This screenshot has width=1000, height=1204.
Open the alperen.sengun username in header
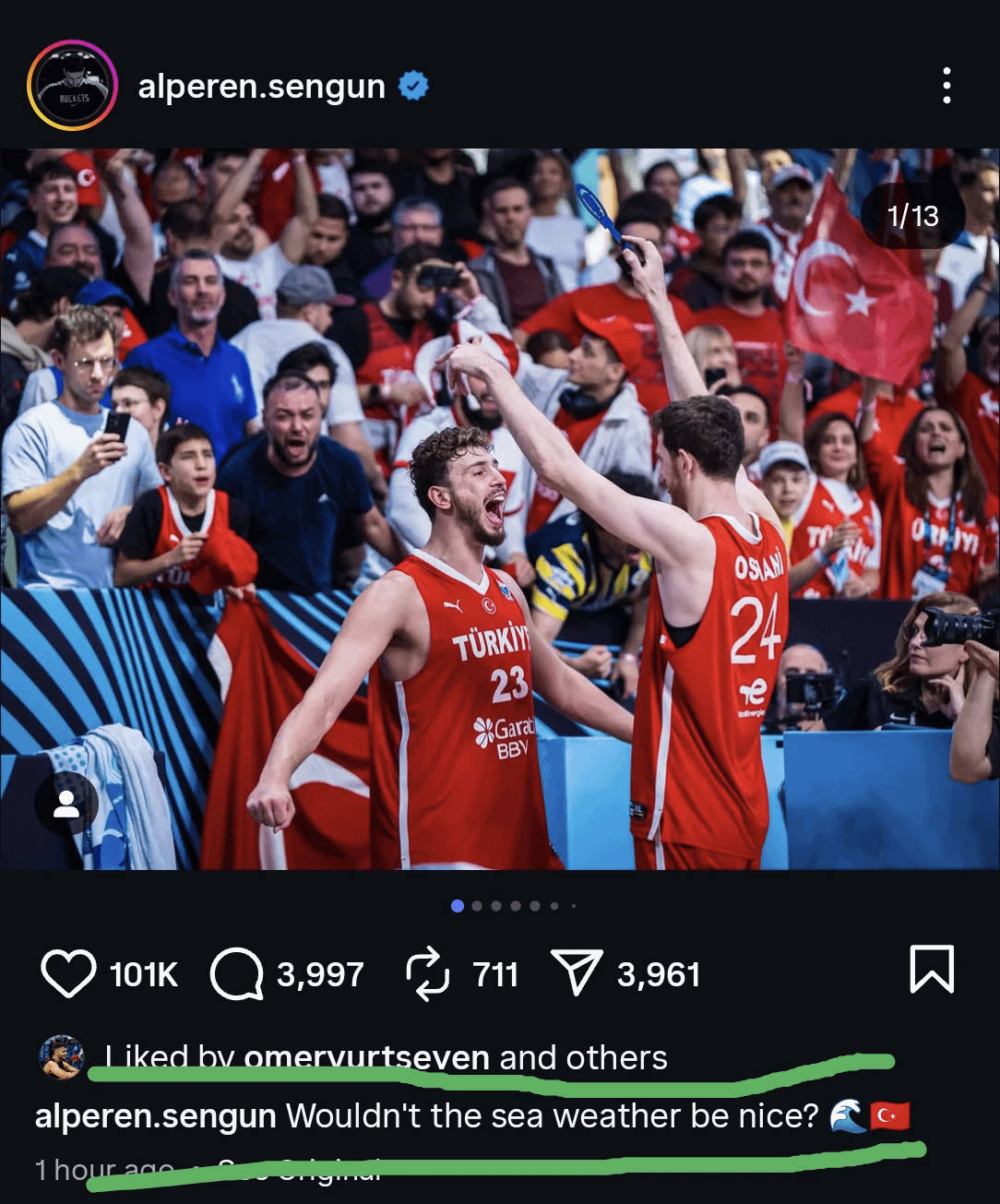point(261,87)
